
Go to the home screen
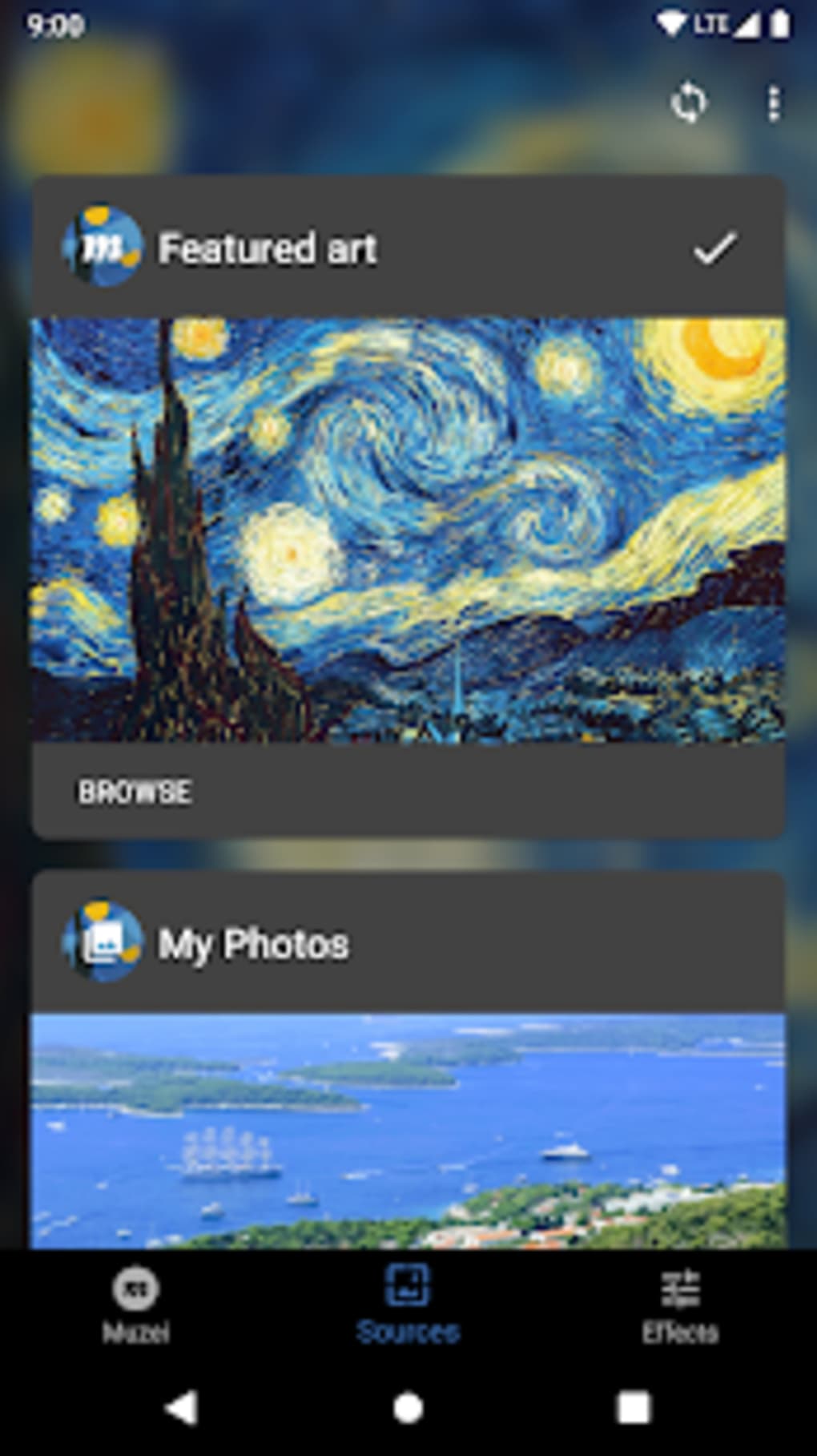408,1408
